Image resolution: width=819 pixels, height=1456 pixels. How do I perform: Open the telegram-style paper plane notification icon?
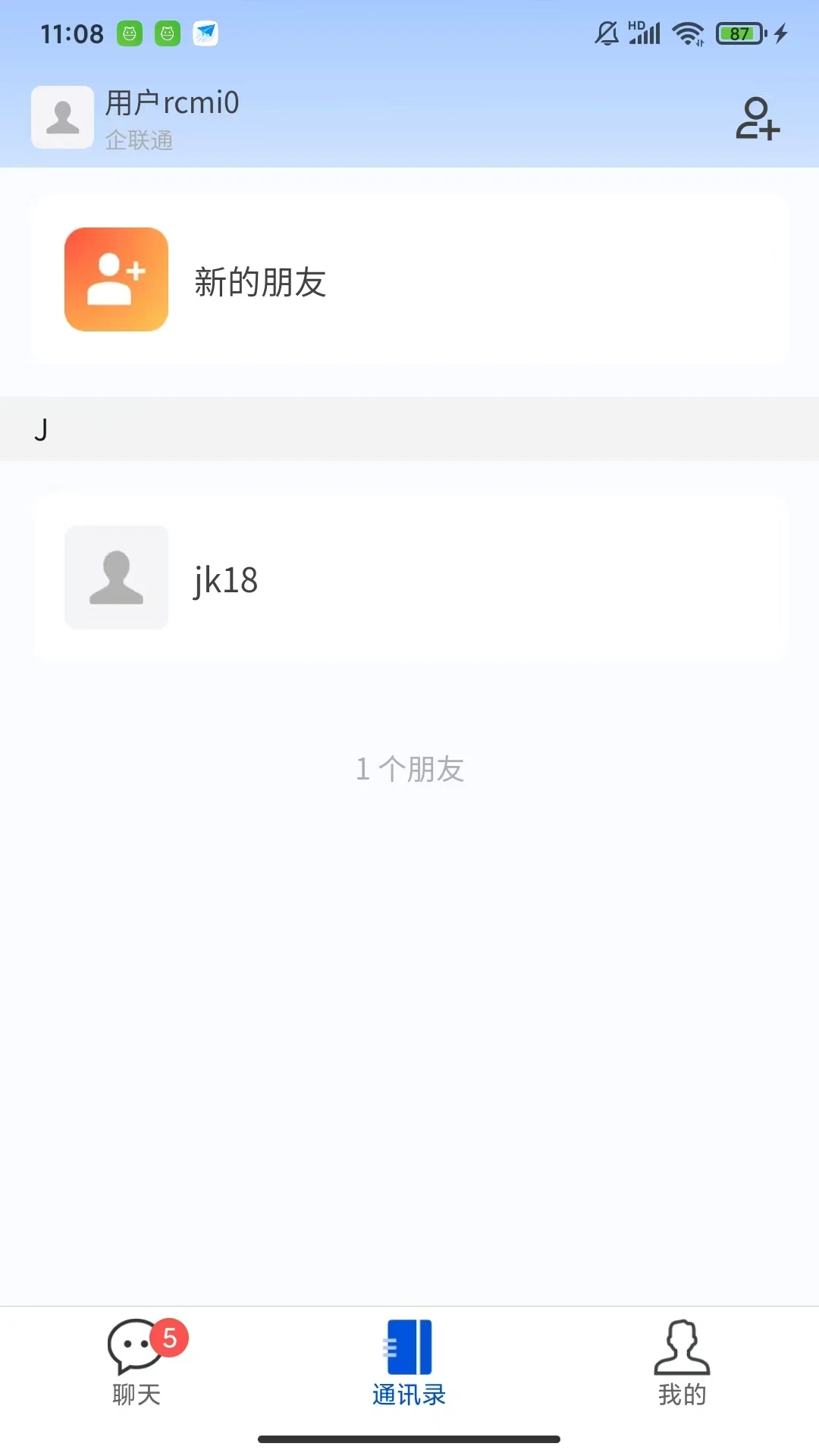click(x=203, y=33)
